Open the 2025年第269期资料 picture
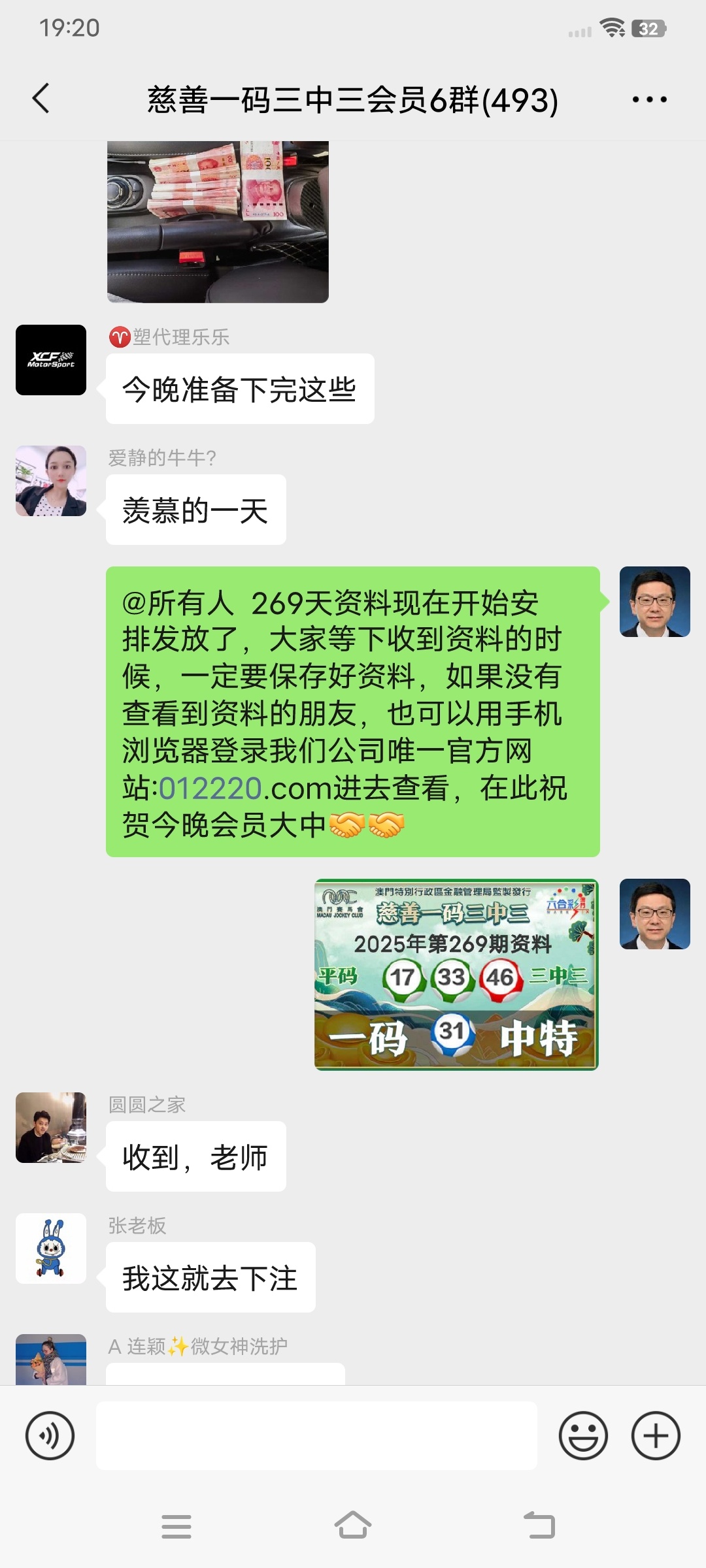The height and width of the screenshot is (1568, 706). (456, 974)
